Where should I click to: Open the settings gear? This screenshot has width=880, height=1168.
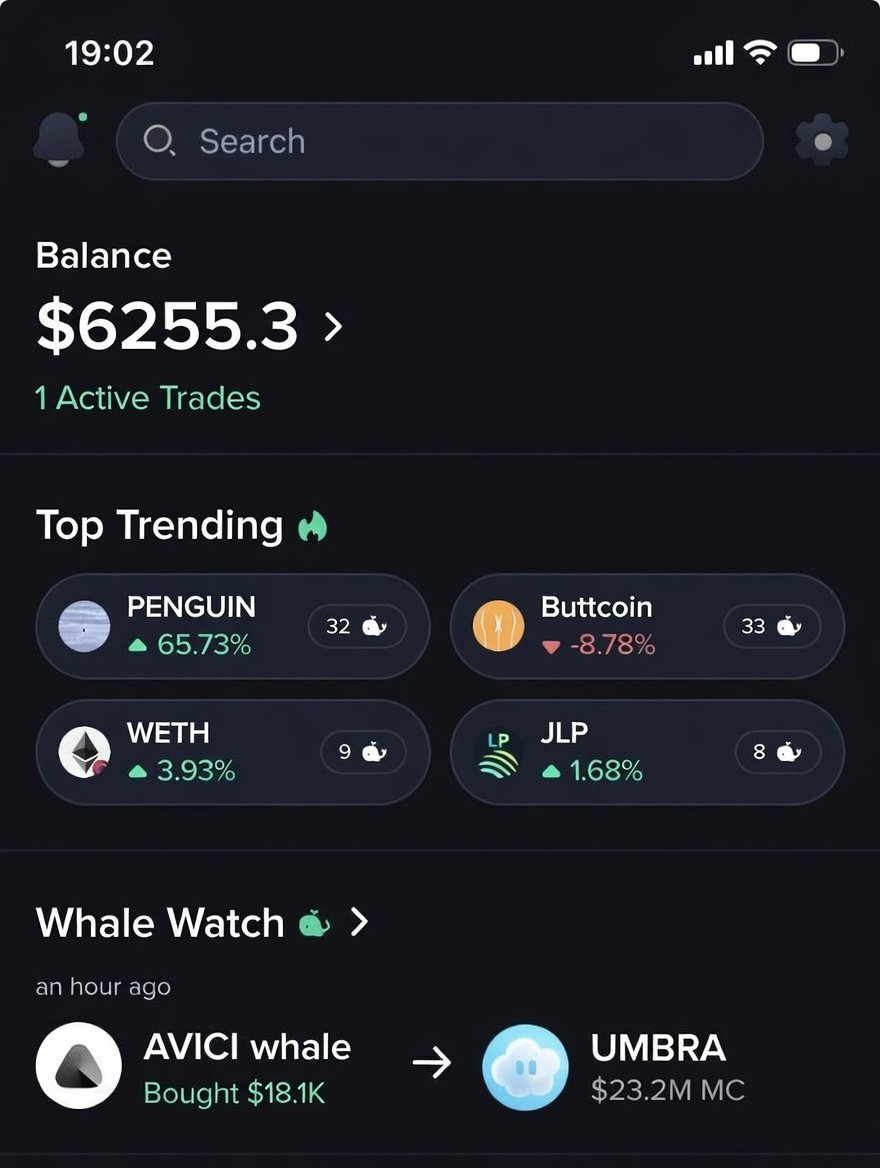click(822, 141)
